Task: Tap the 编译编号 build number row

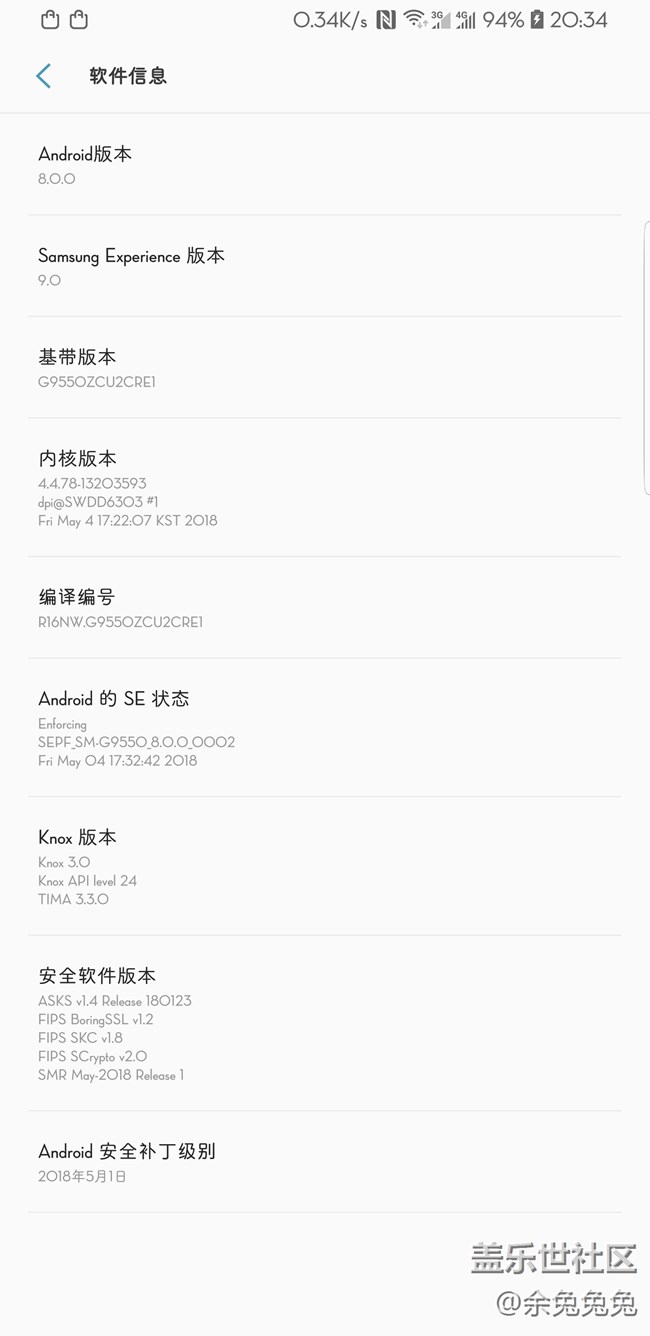Action: [324, 608]
